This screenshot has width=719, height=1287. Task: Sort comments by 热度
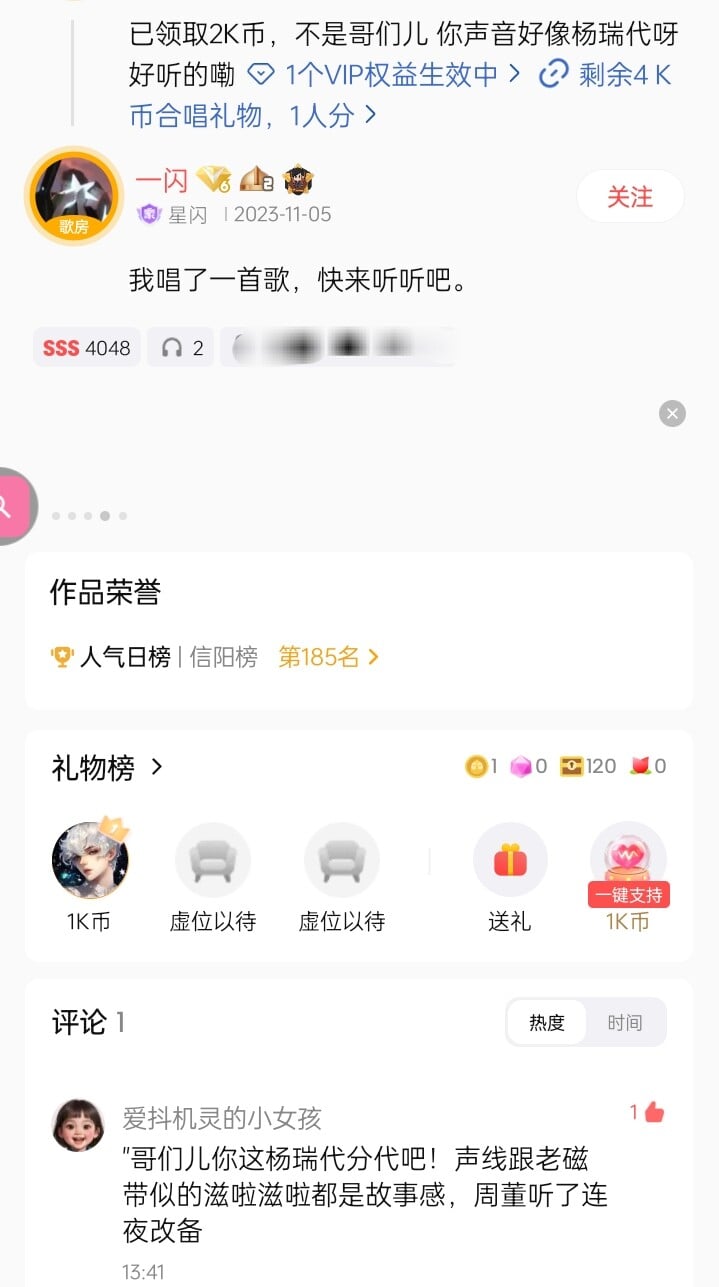[547, 1022]
